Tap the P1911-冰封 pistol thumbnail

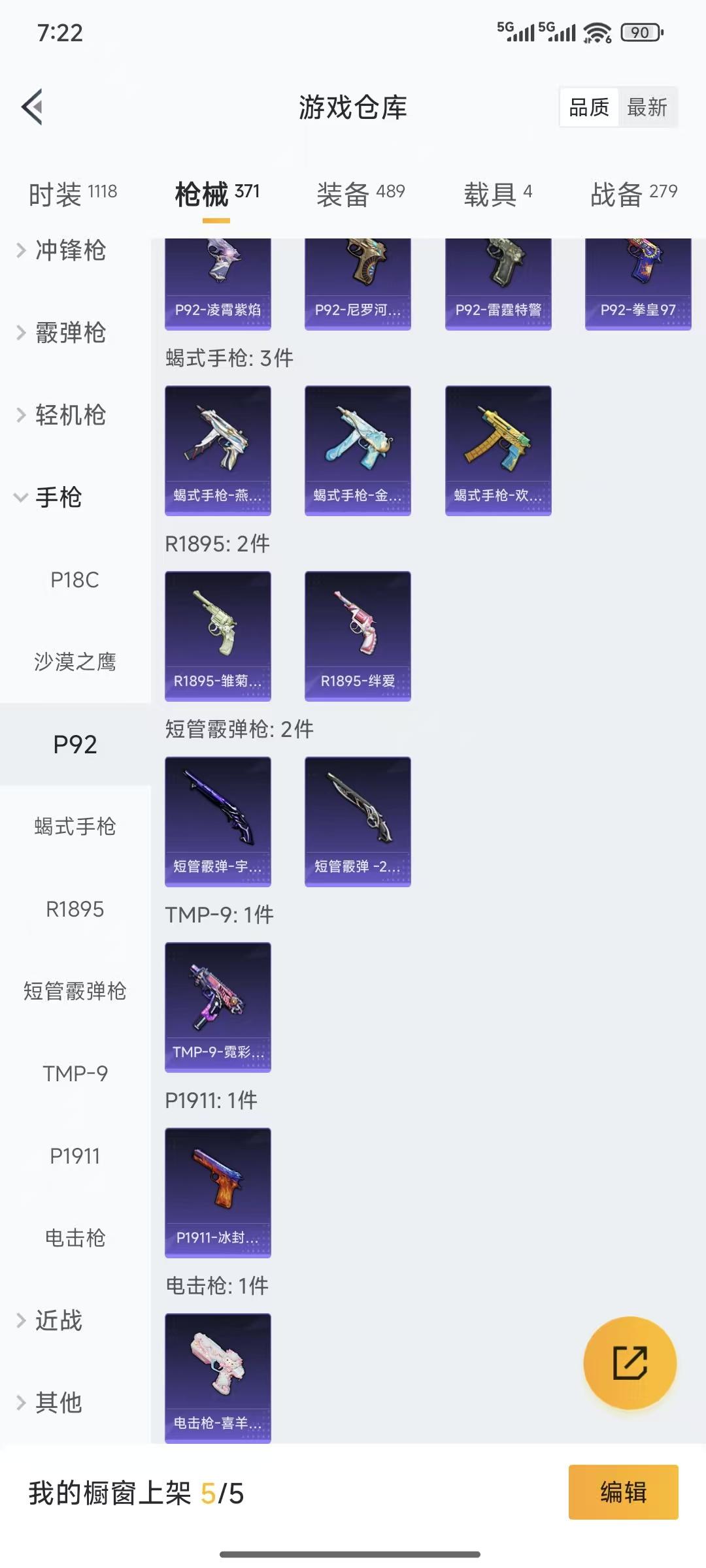[218, 1192]
